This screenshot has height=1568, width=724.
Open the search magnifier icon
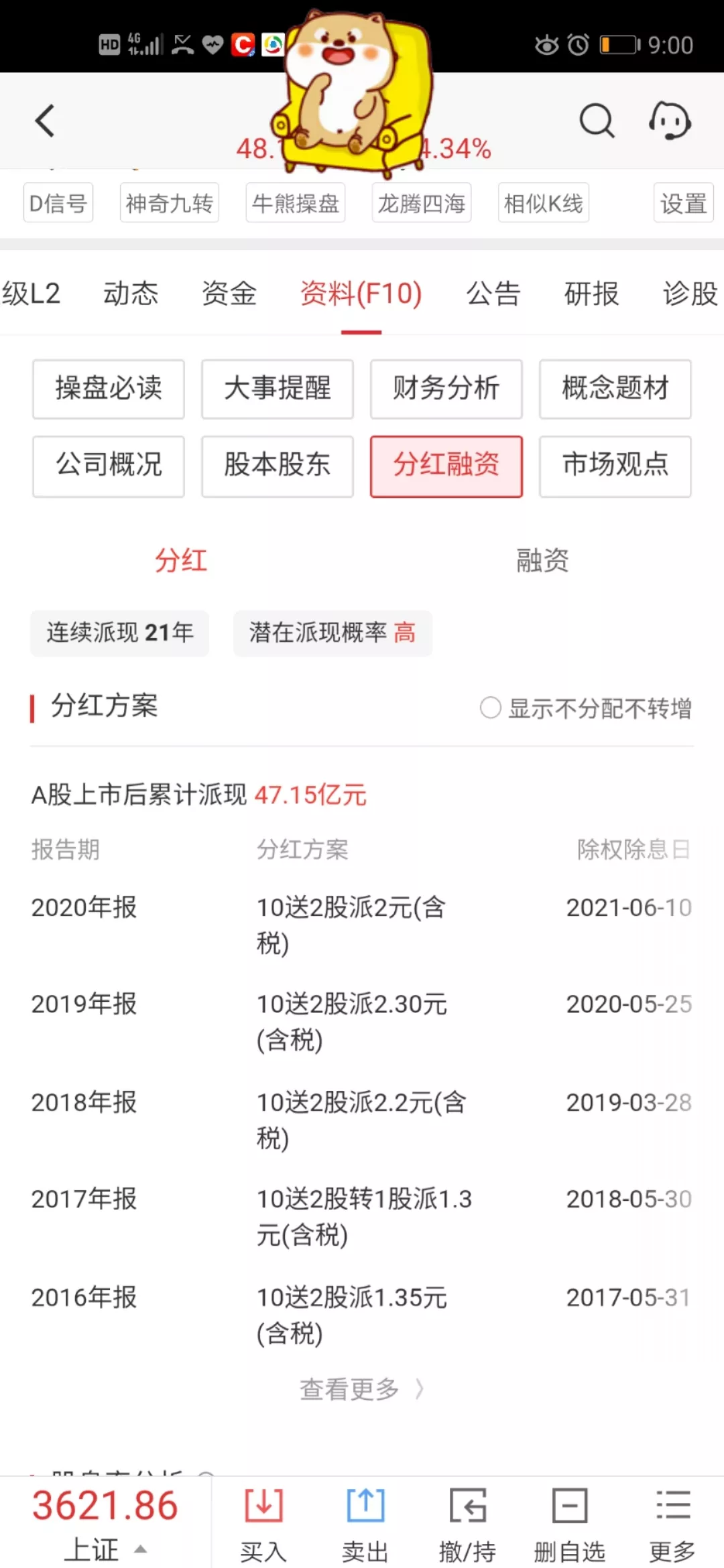(597, 121)
